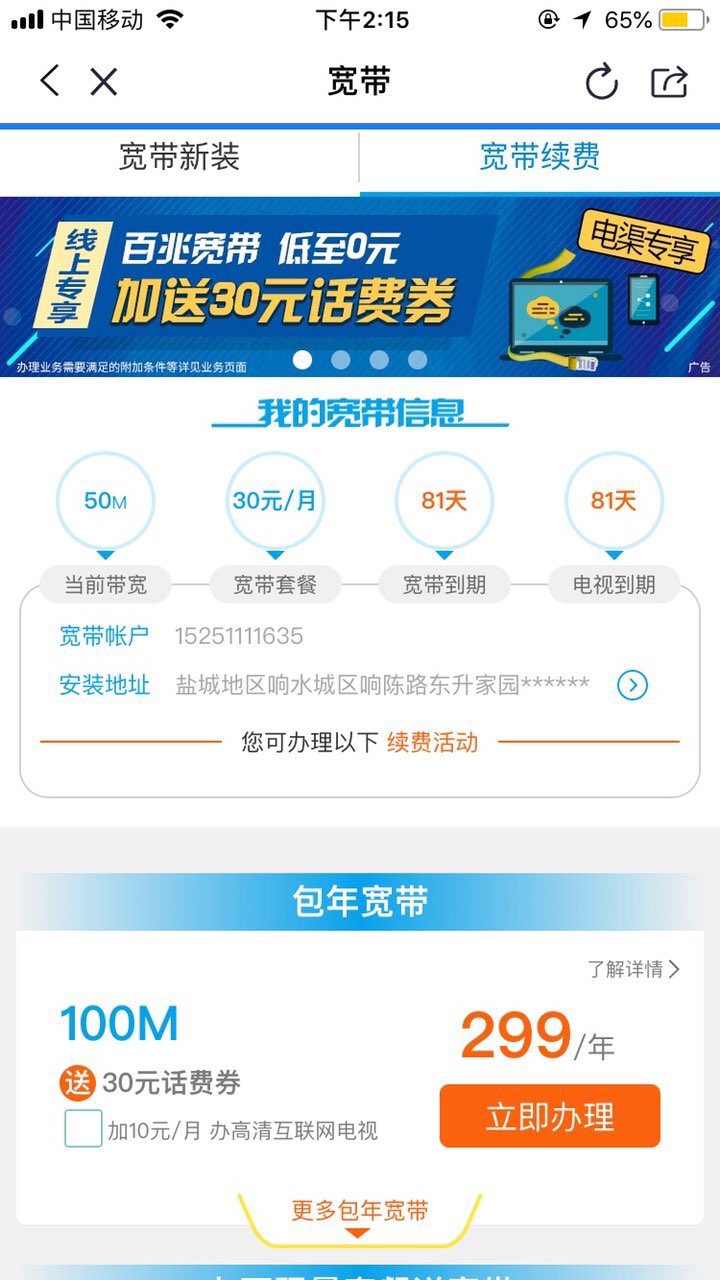Viewport: 720px width, 1280px height.
Task: Switch to the 宽带新装 tab
Action: 180,158
